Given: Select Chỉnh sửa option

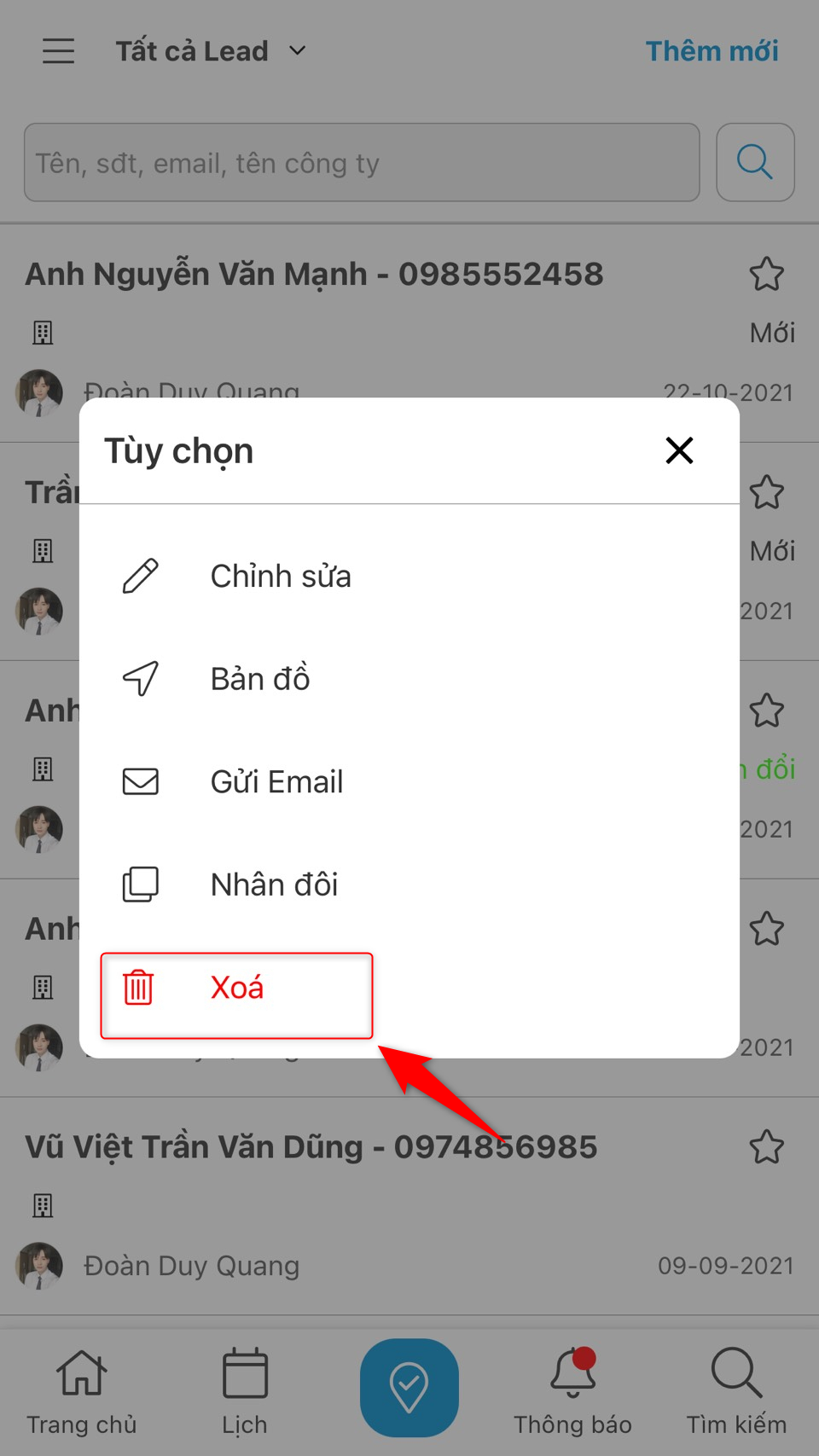Looking at the screenshot, I should (280, 577).
